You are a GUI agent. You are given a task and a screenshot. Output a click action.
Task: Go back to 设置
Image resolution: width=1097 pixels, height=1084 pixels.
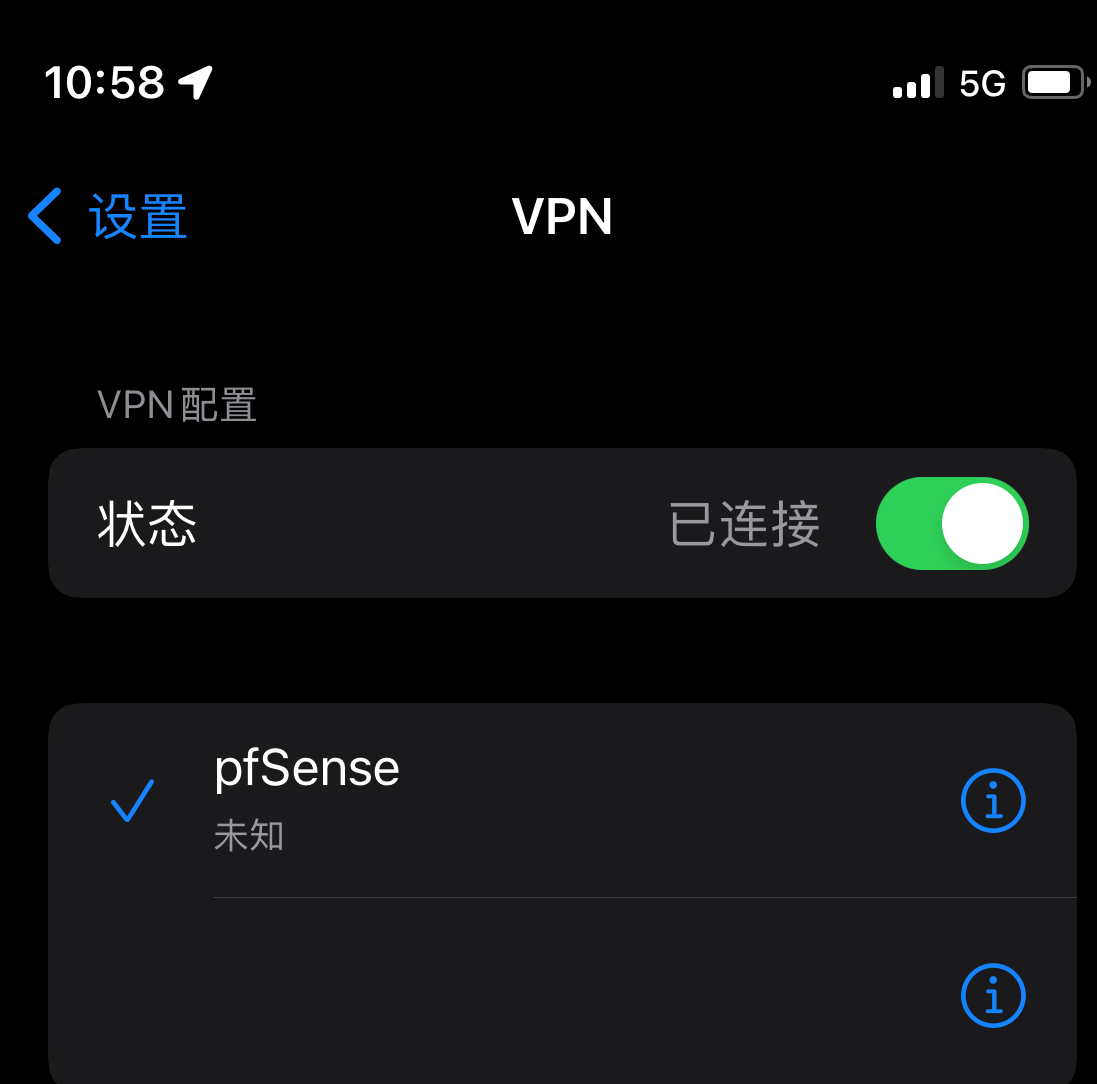coord(108,216)
